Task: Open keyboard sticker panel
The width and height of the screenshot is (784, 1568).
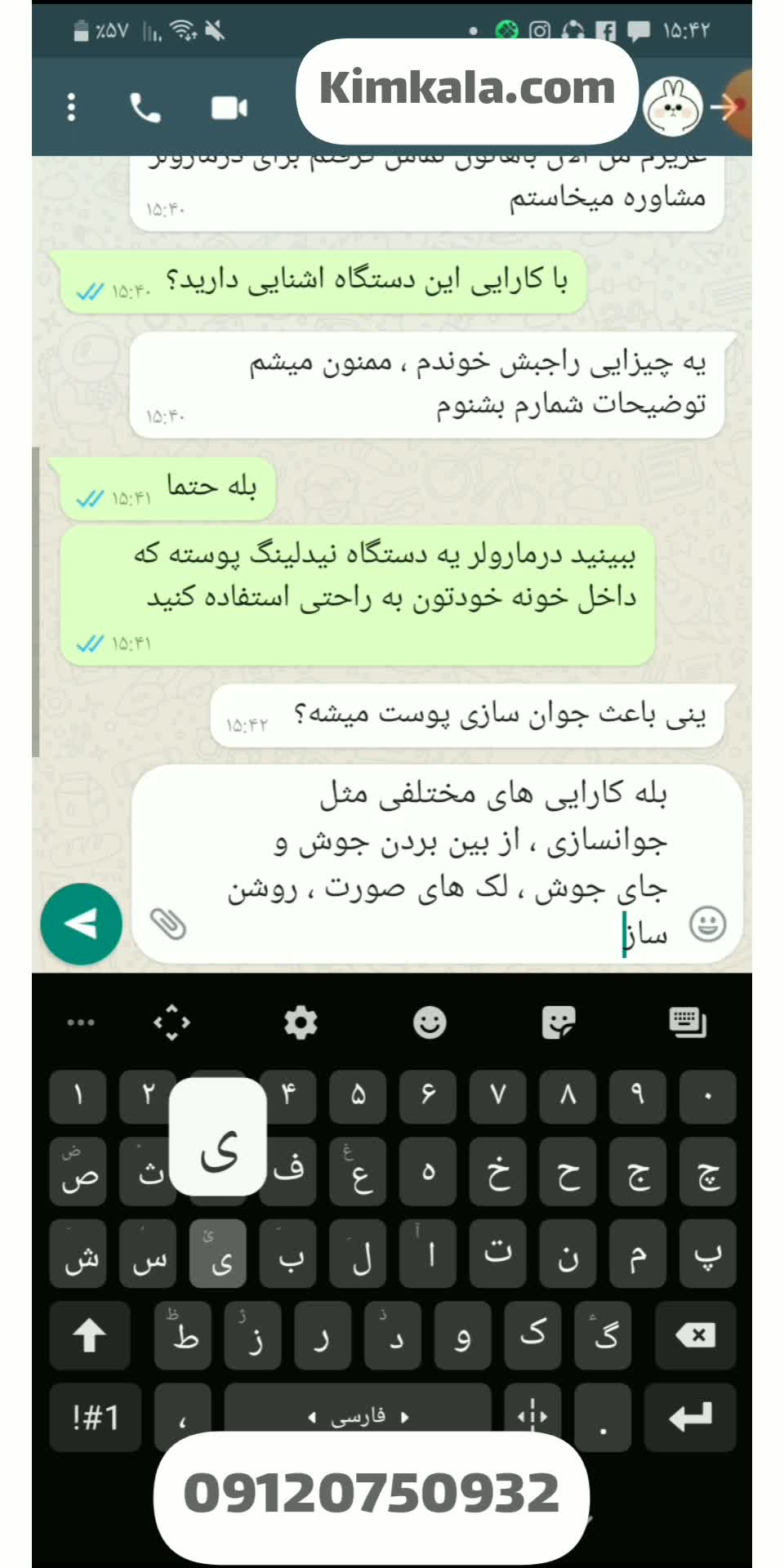Action: 559,1022
